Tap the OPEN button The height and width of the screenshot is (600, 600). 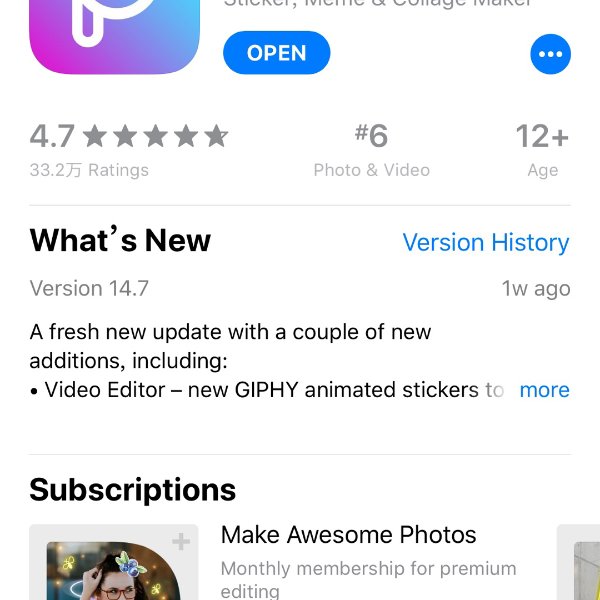[276, 53]
